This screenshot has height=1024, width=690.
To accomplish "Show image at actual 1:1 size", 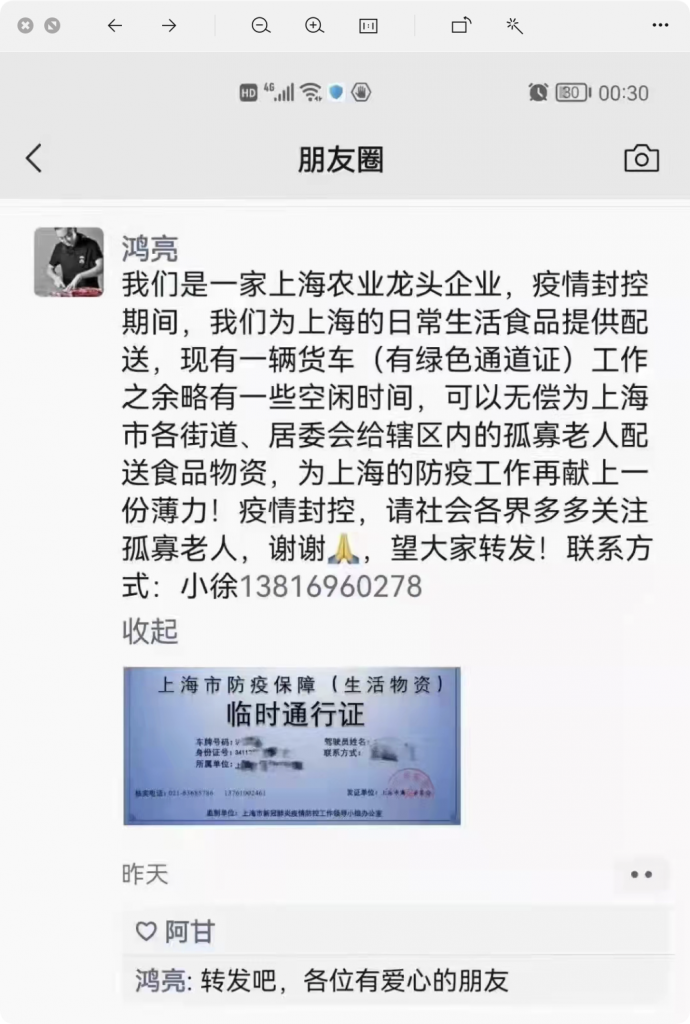I will point(368,26).
